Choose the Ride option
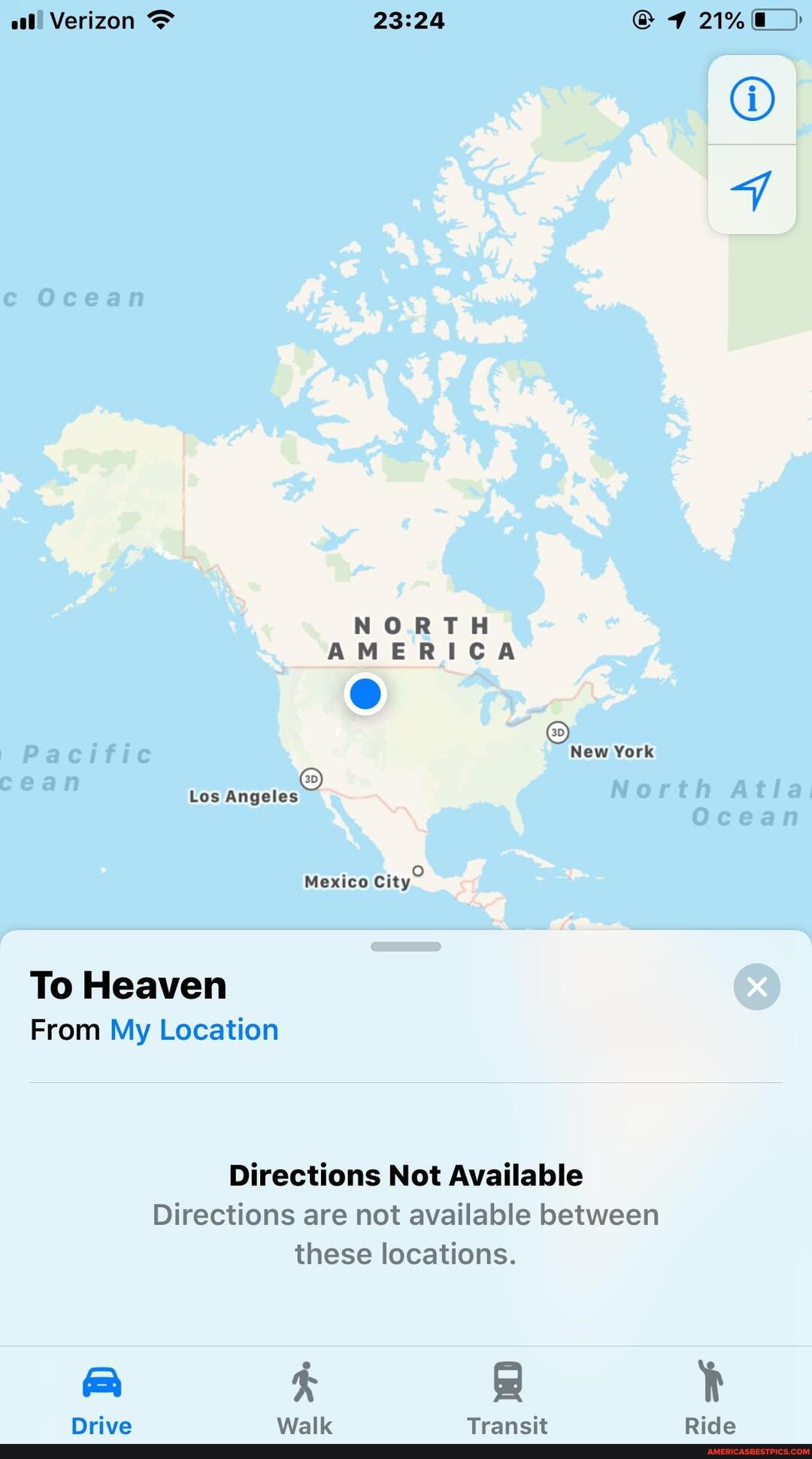Image resolution: width=812 pixels, height=1459 pixels. pyautogui.click(x=710, y=1400)
